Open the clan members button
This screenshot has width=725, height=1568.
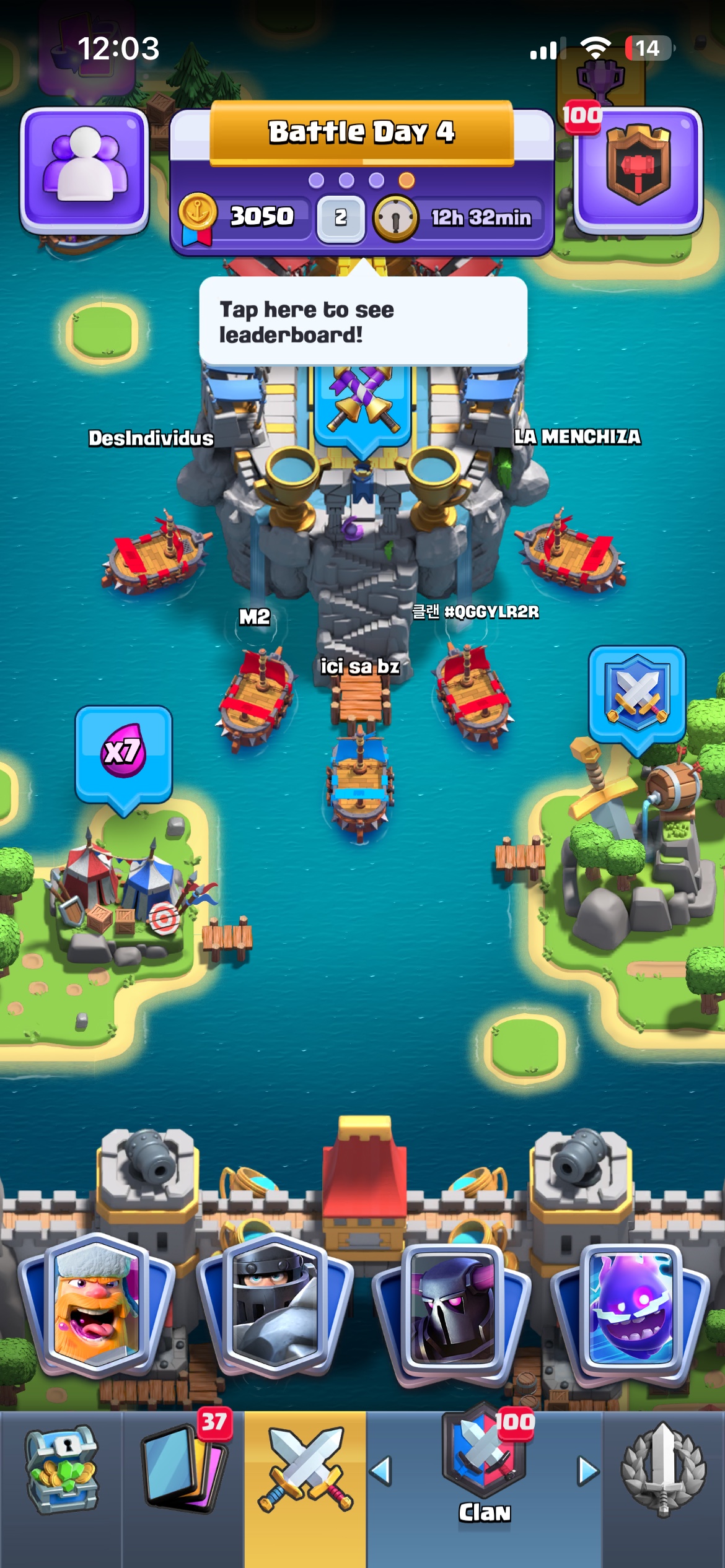(84, 168)
